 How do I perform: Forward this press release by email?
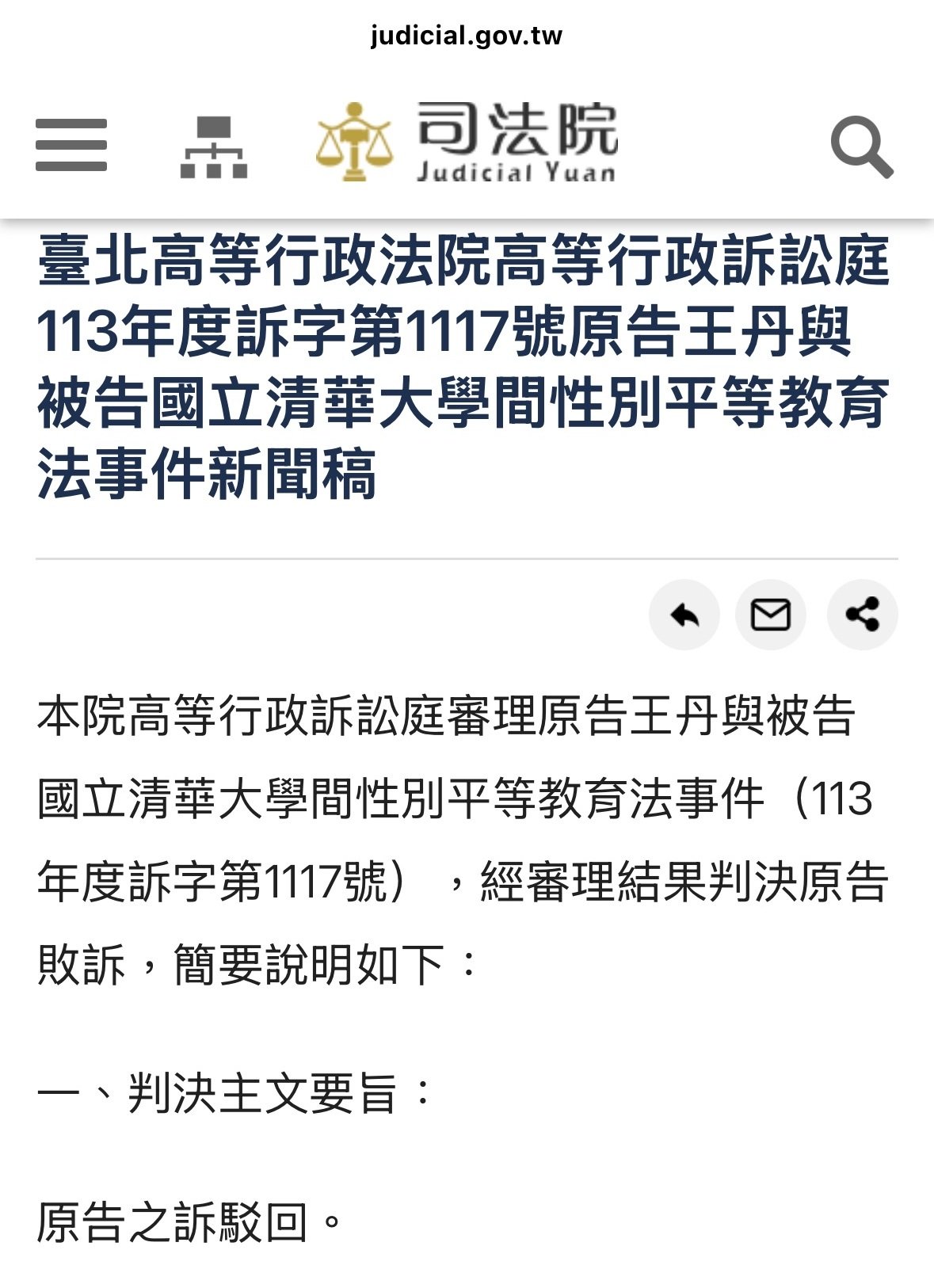click(x=771, y=615)
